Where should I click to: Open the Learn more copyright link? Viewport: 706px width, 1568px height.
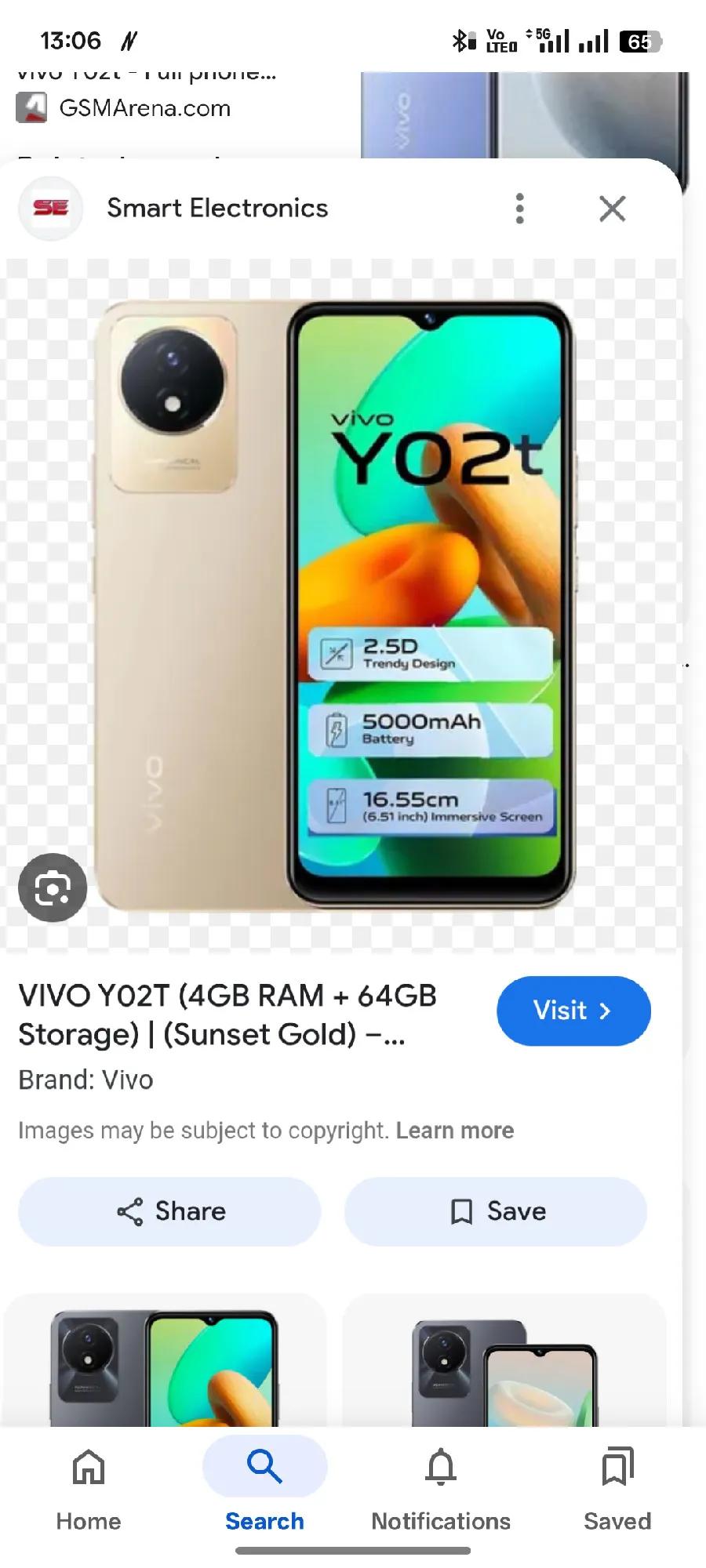(455, 1130)
